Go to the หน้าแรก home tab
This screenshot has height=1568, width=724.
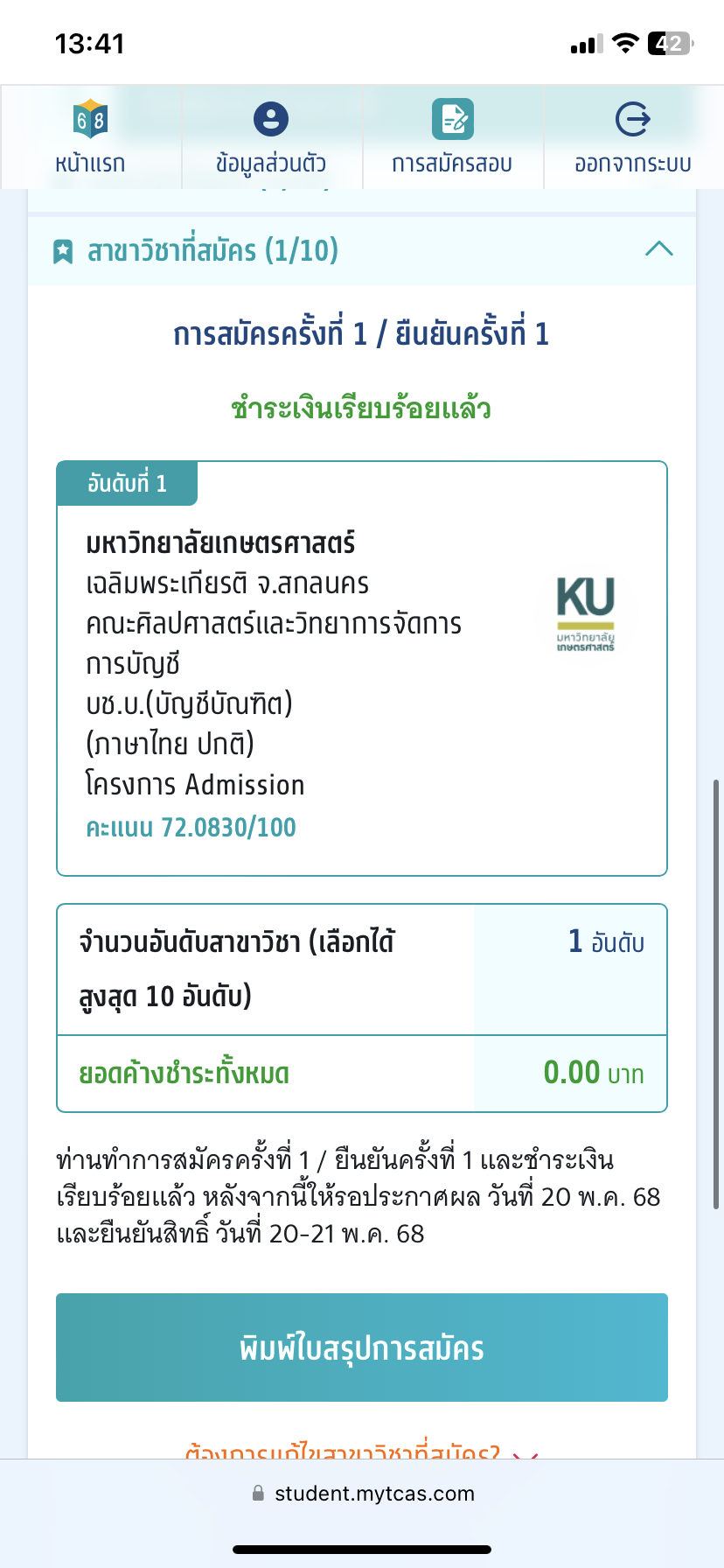tap(91, 137)
